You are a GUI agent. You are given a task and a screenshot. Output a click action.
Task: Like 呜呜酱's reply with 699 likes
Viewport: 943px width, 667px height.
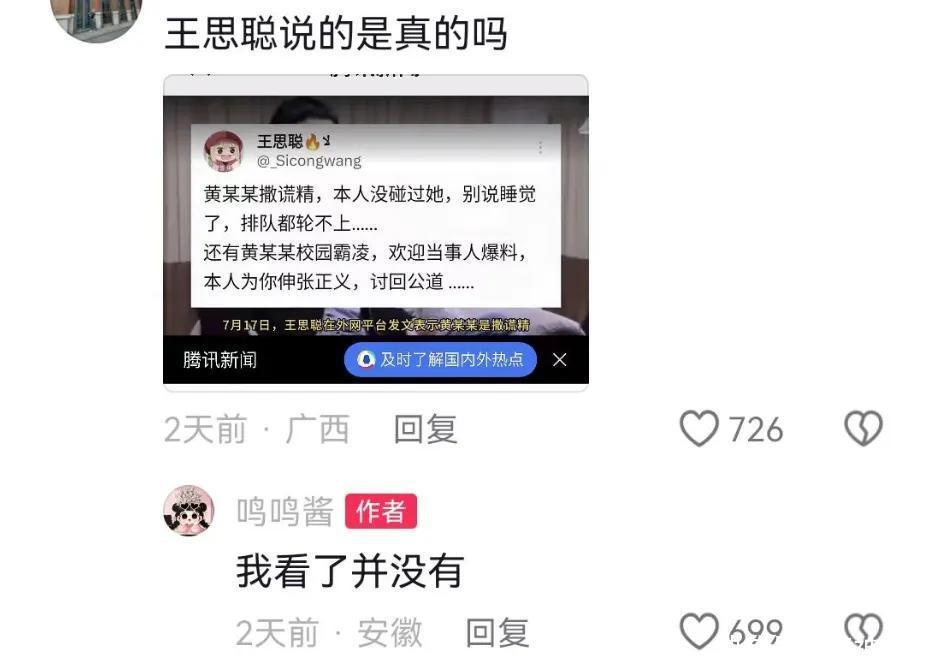[700, 632]
